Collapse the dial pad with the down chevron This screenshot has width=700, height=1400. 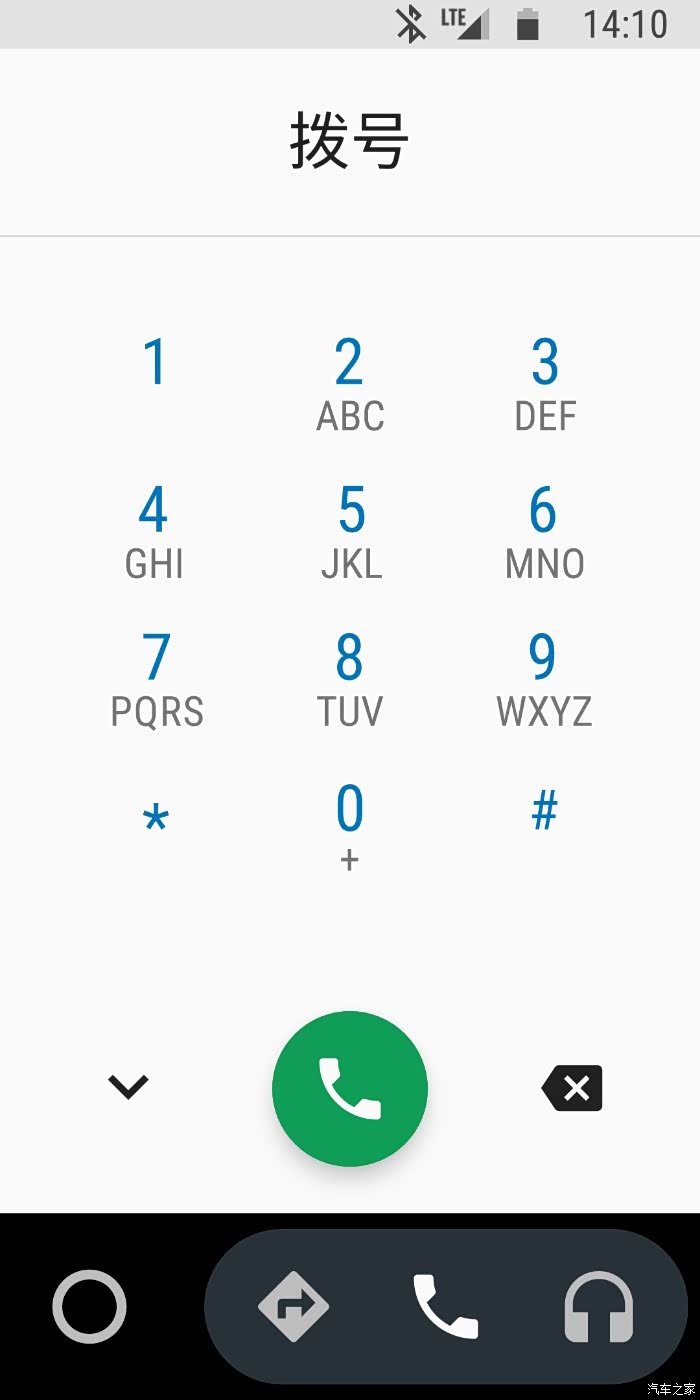[128, 1086]
